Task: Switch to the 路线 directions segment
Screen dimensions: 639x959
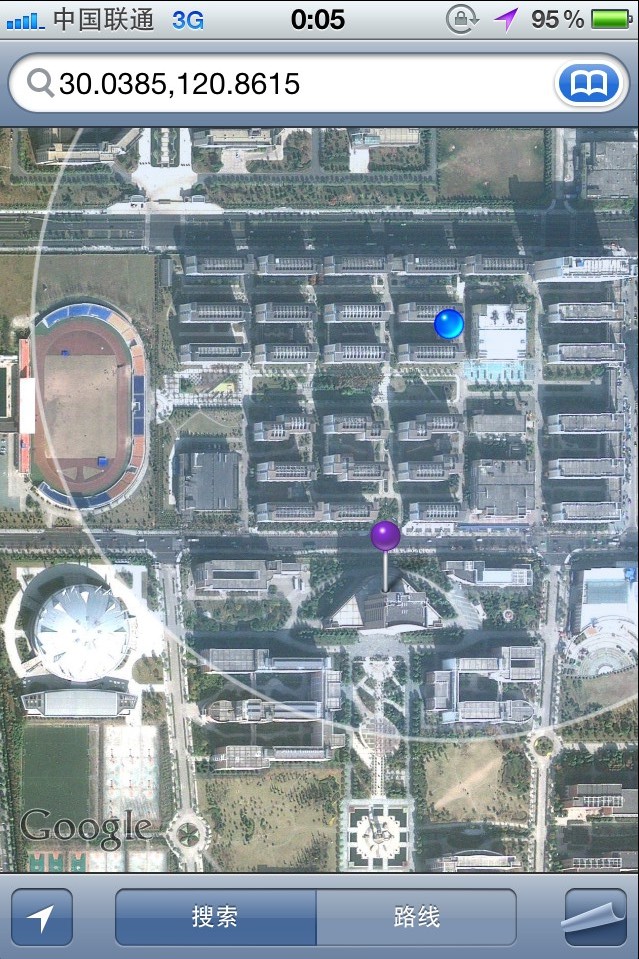Action: tap(416, 917)
